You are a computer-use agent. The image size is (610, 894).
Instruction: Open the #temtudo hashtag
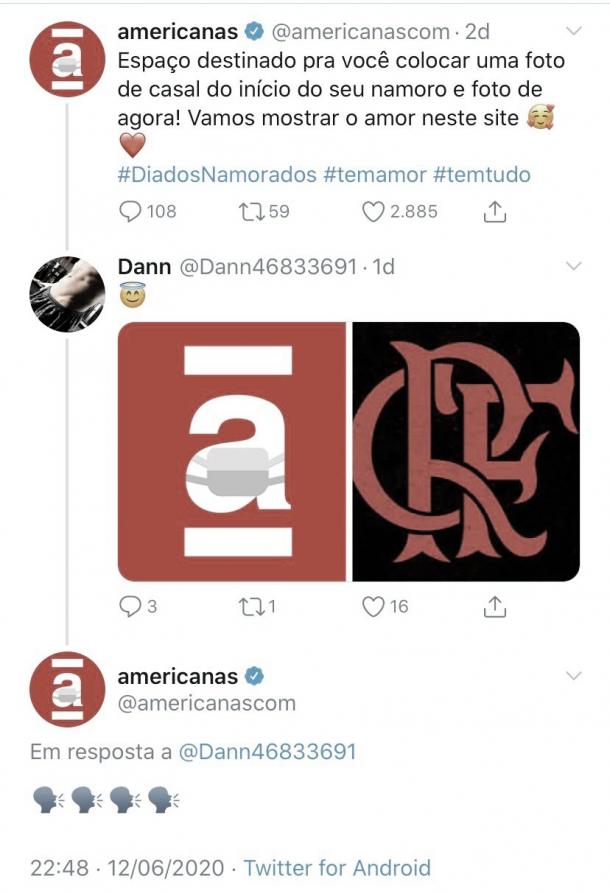tap(482, 175)
